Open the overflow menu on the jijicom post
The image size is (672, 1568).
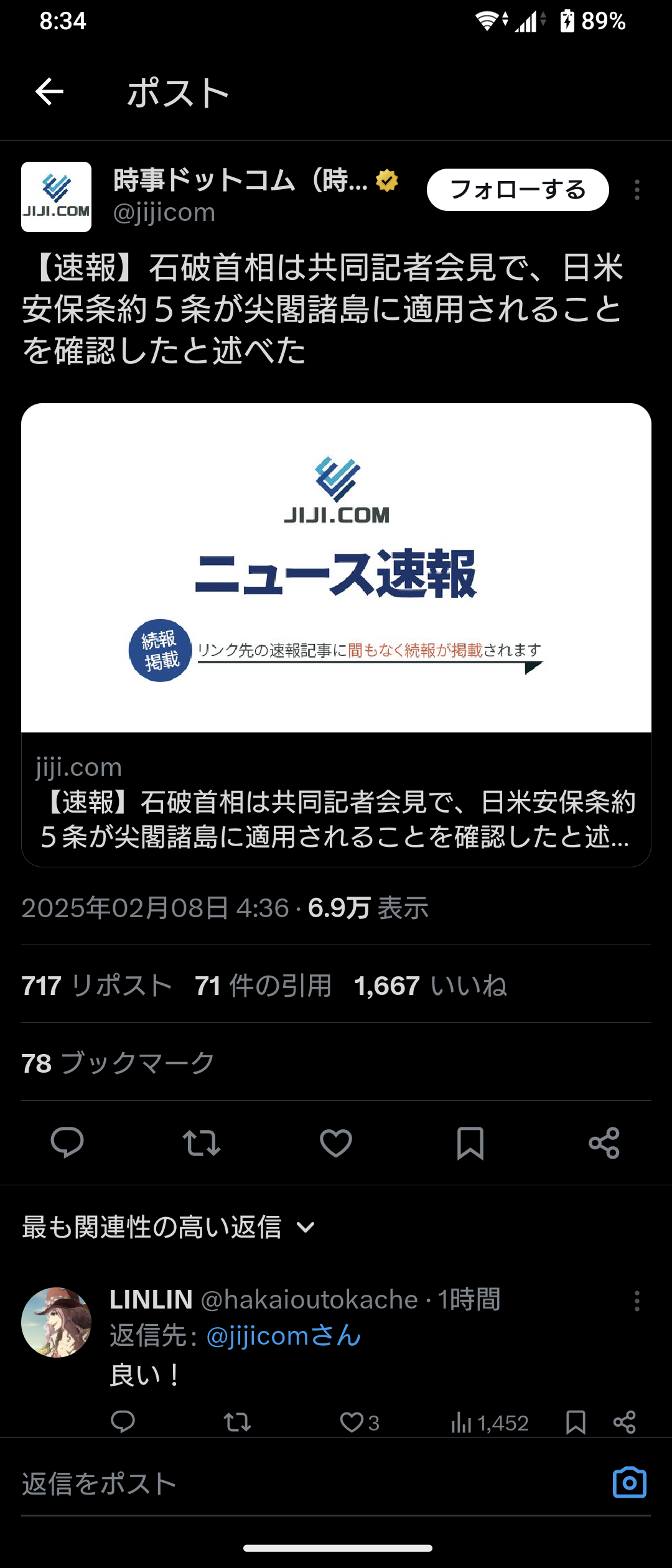tap(637, 190)
